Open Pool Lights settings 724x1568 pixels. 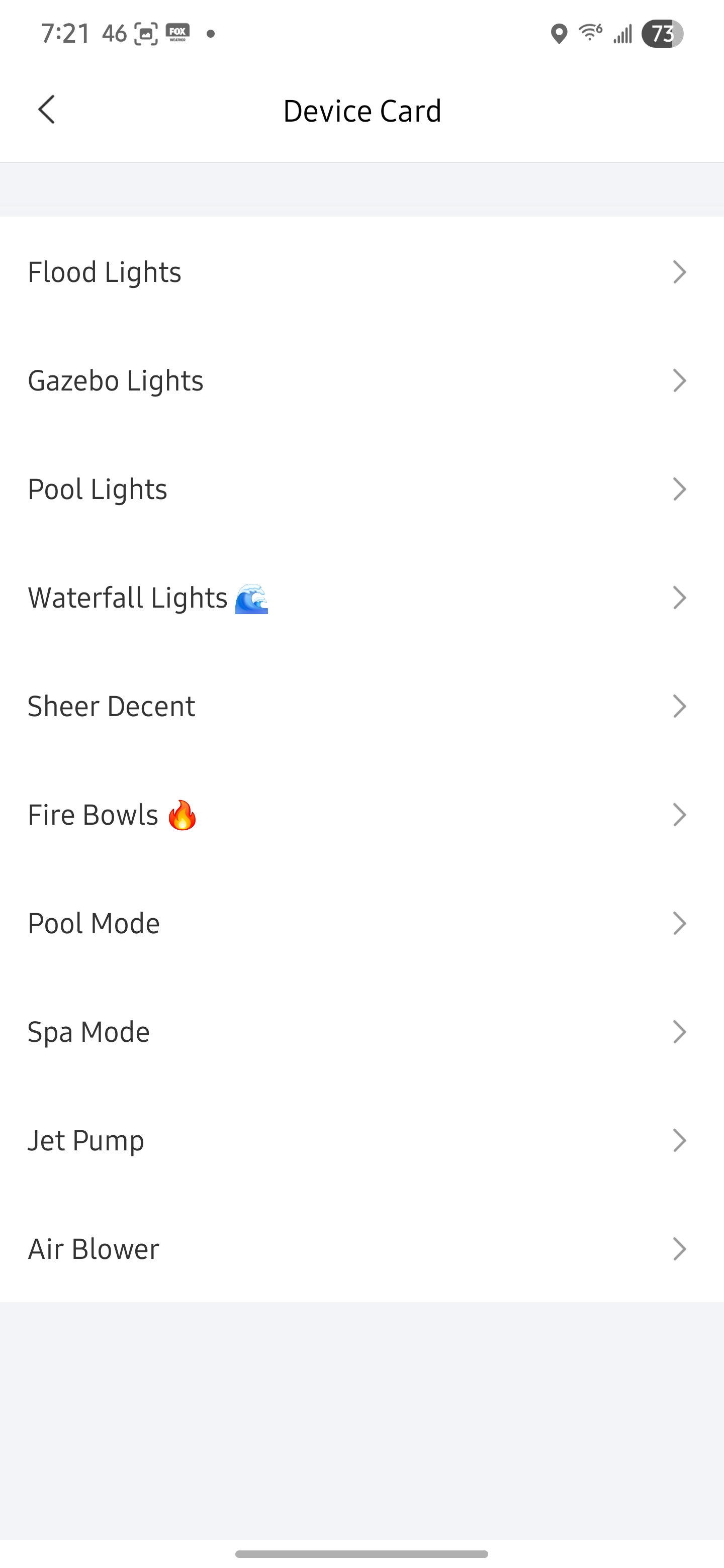361,489
